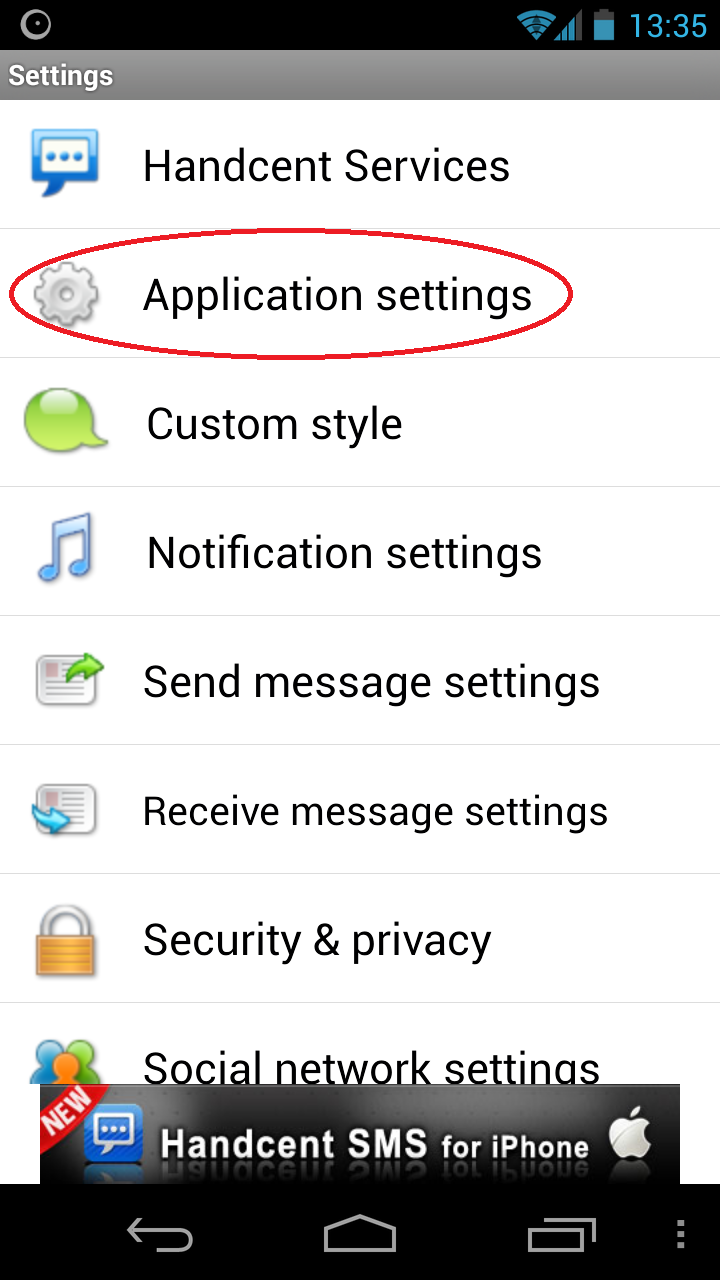Tap the system back button

160,1233
